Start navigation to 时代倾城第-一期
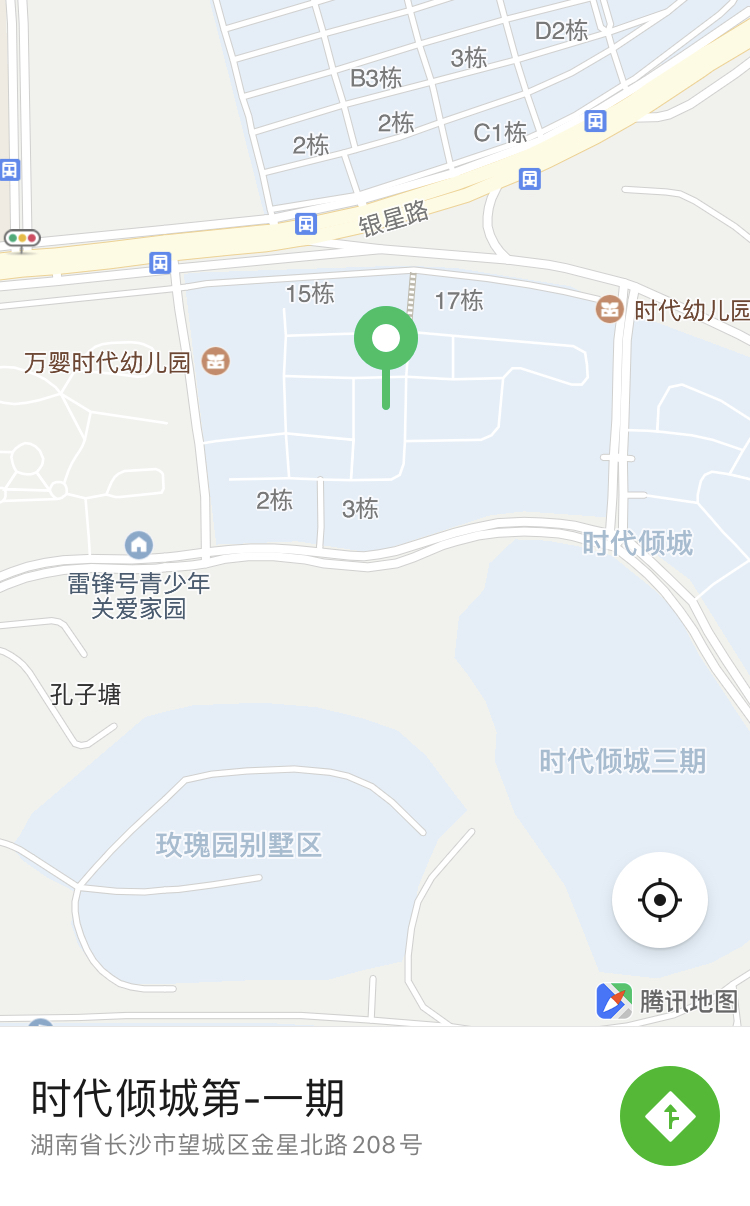The image size is (750, 1206). tap(670, 1116)
